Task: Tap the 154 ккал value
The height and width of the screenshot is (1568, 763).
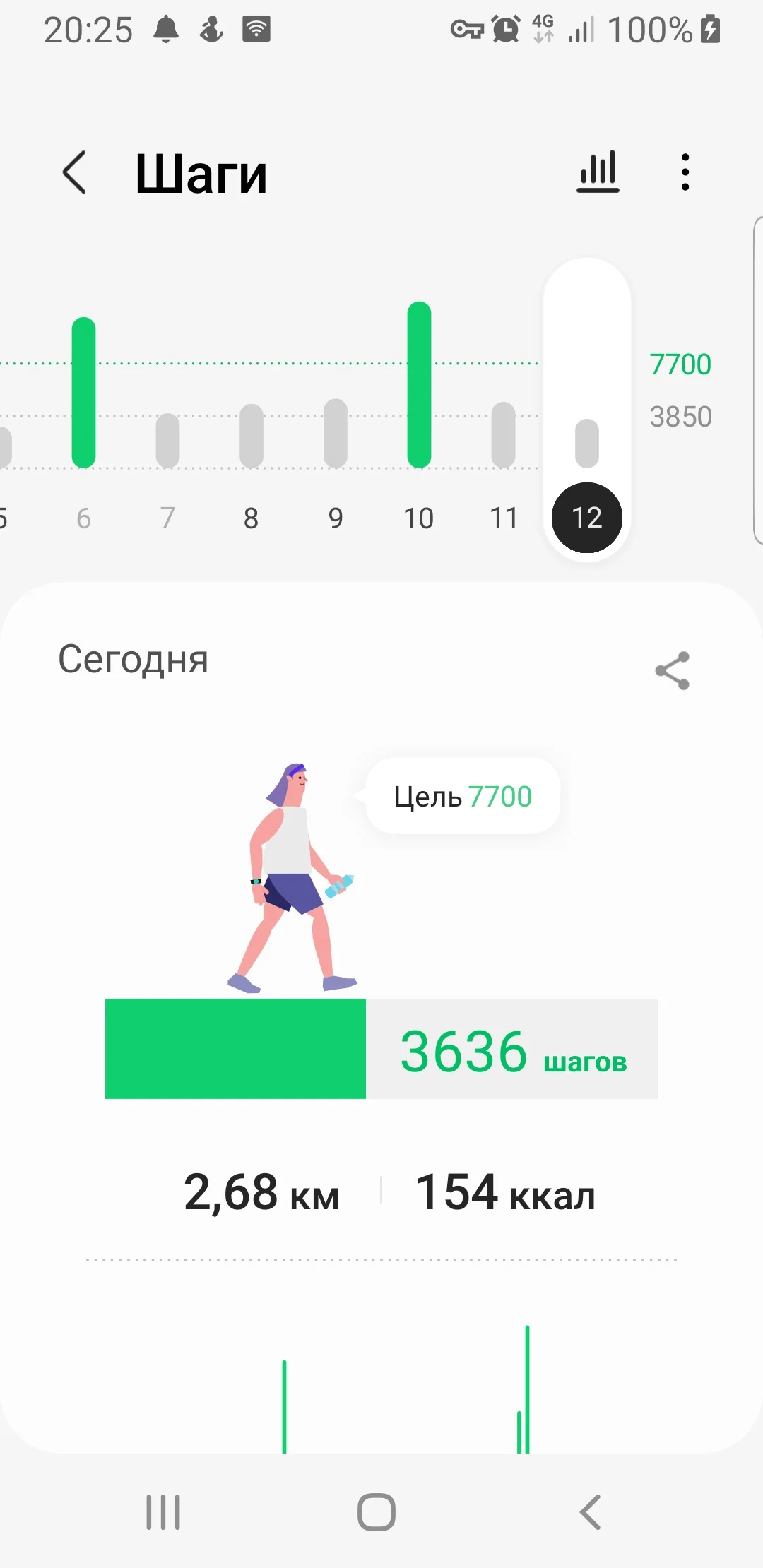Action: tap(505, 1192)
